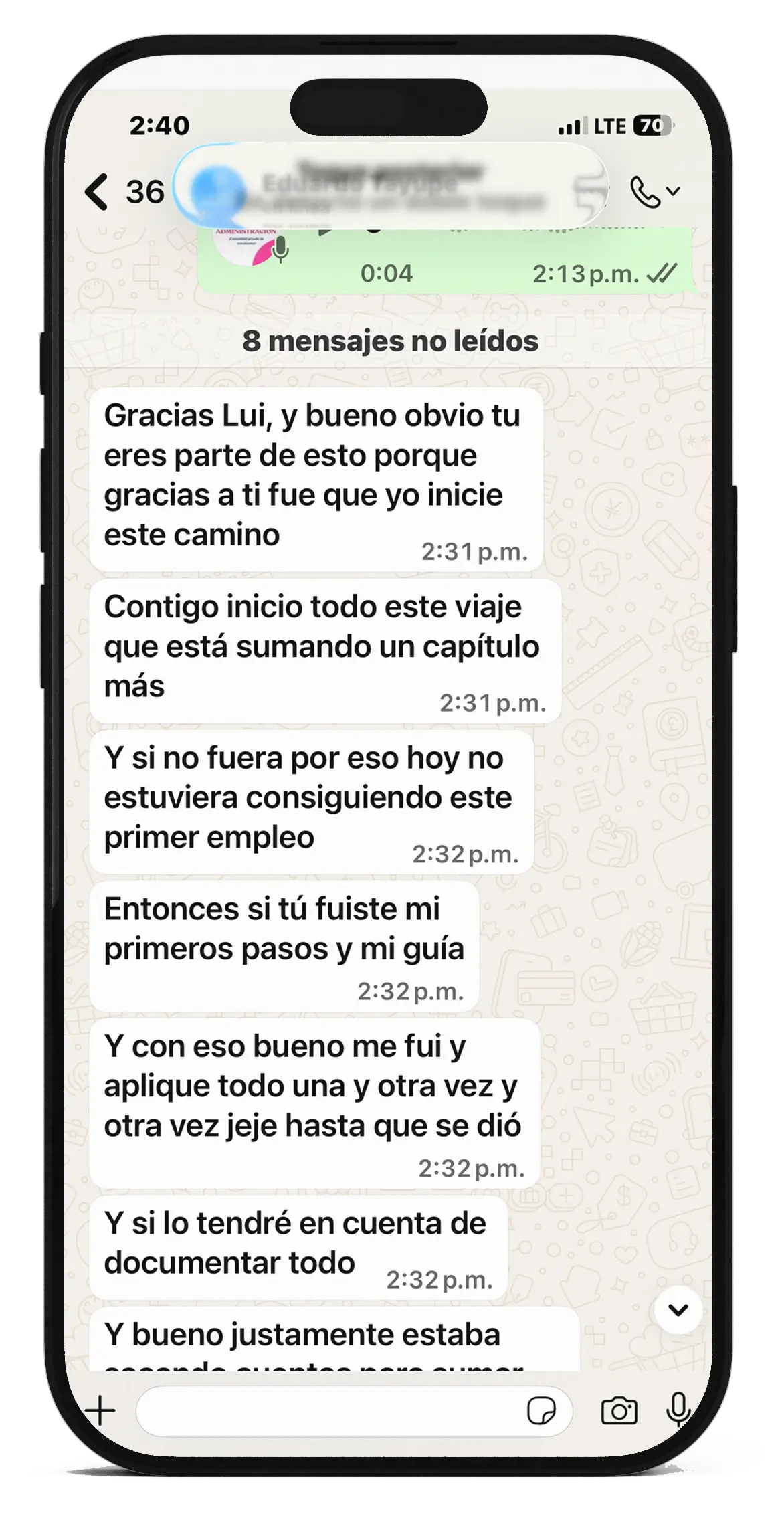This screenshot has width=784, height=1526.
Task: Open the attachment plus menu
Action: click(x=100, y=1412)
